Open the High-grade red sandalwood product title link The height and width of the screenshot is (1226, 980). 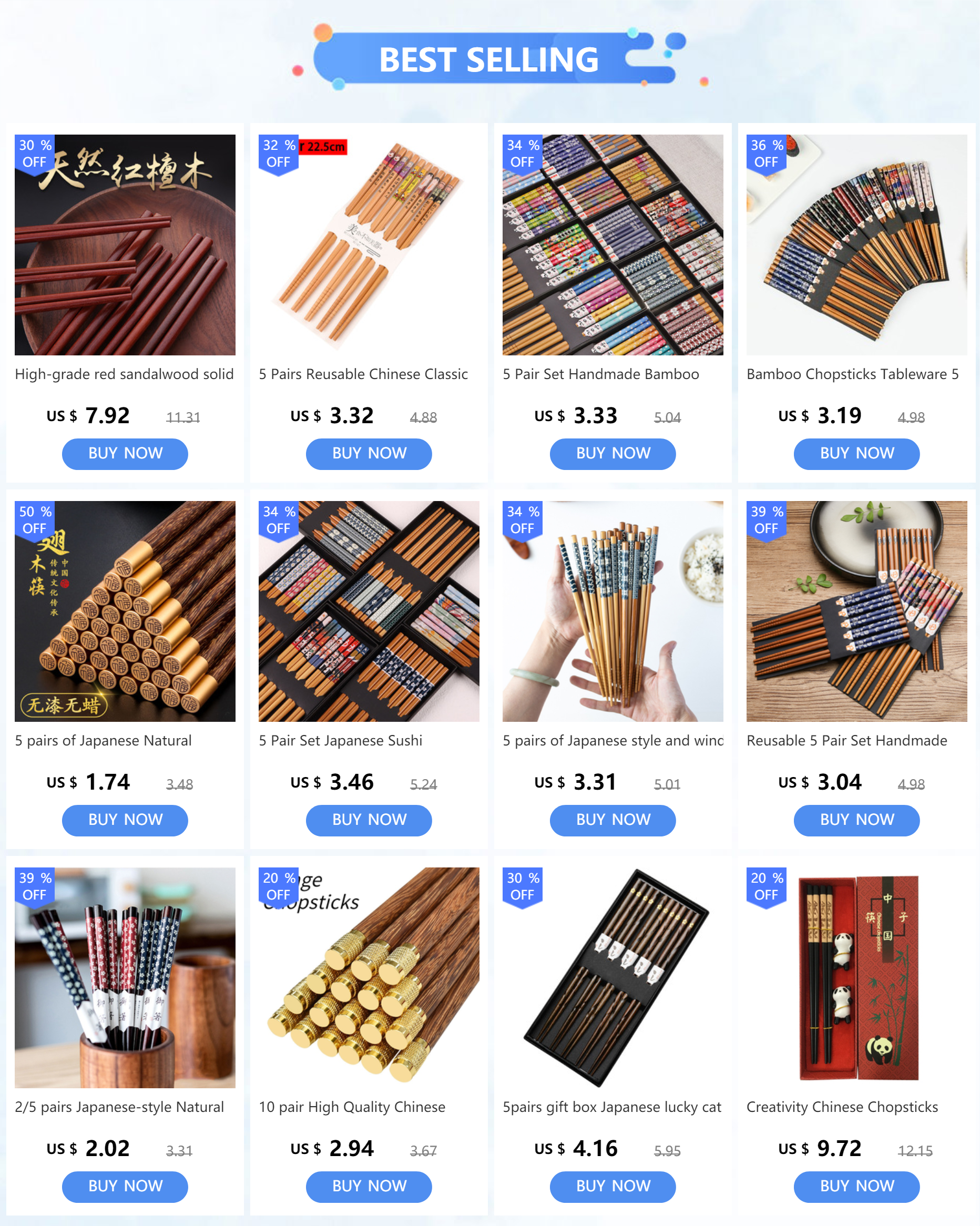tap(125, 374)
